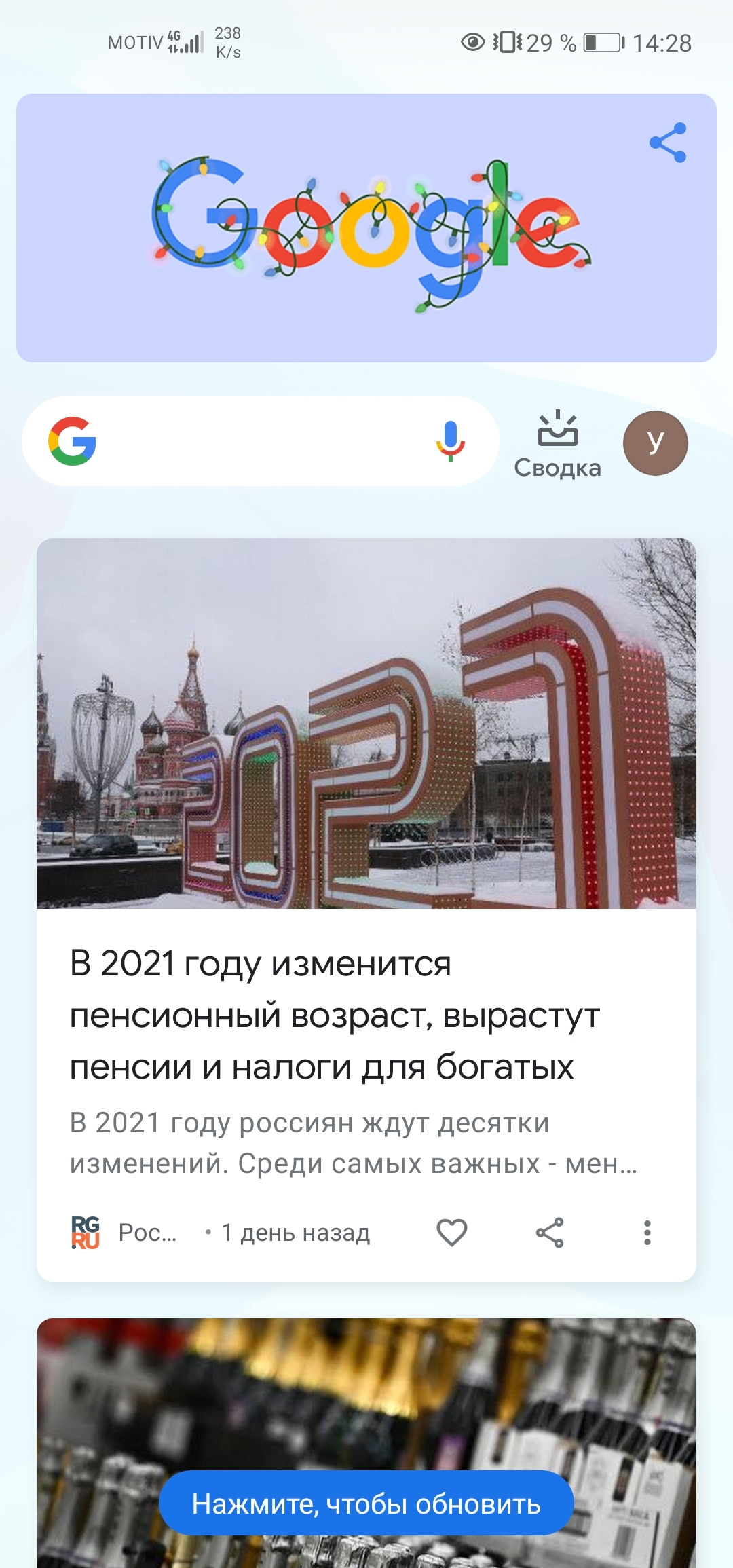Like the 2021 pension age article

pos(452,1232)
